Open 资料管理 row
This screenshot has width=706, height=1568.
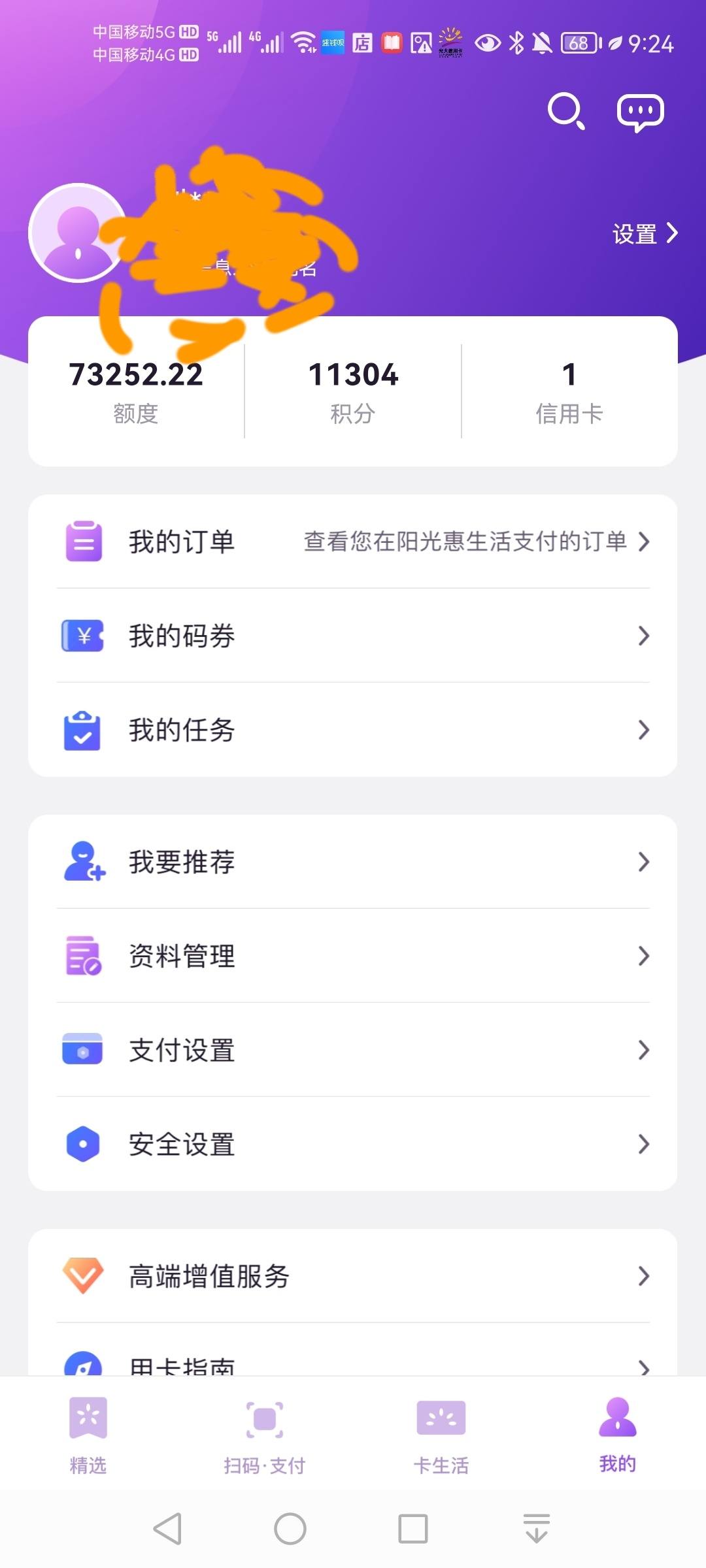(353, 956)
